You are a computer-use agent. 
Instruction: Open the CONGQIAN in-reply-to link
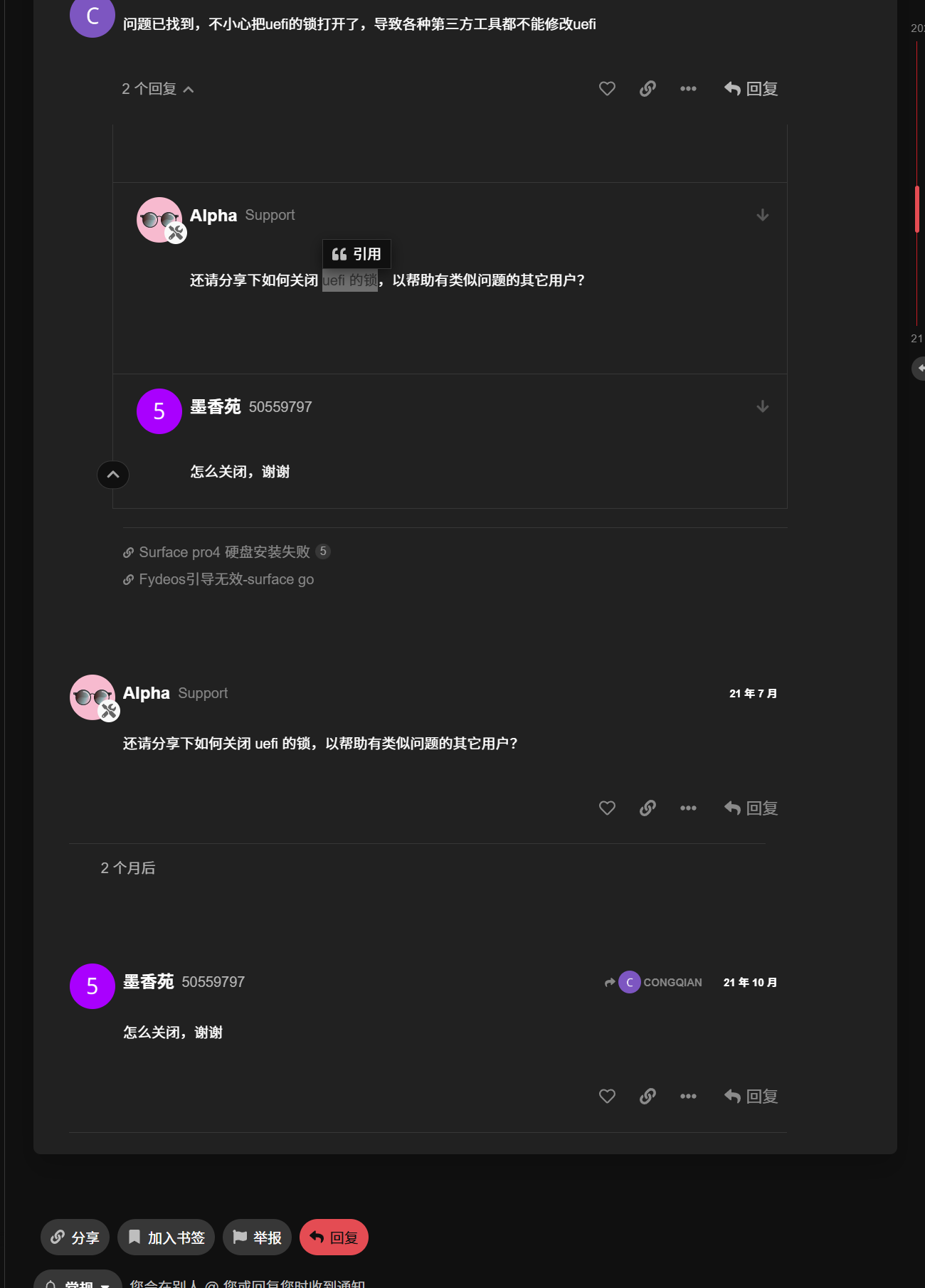pos(660,982)
